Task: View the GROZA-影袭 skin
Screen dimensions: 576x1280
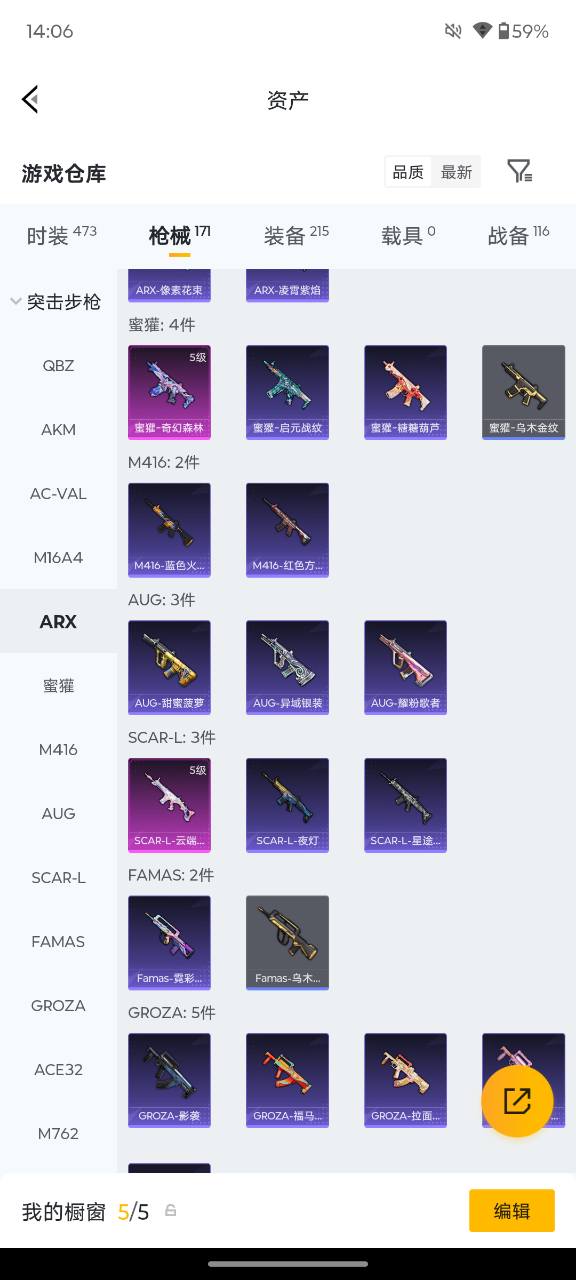Action: point(169,1080)
